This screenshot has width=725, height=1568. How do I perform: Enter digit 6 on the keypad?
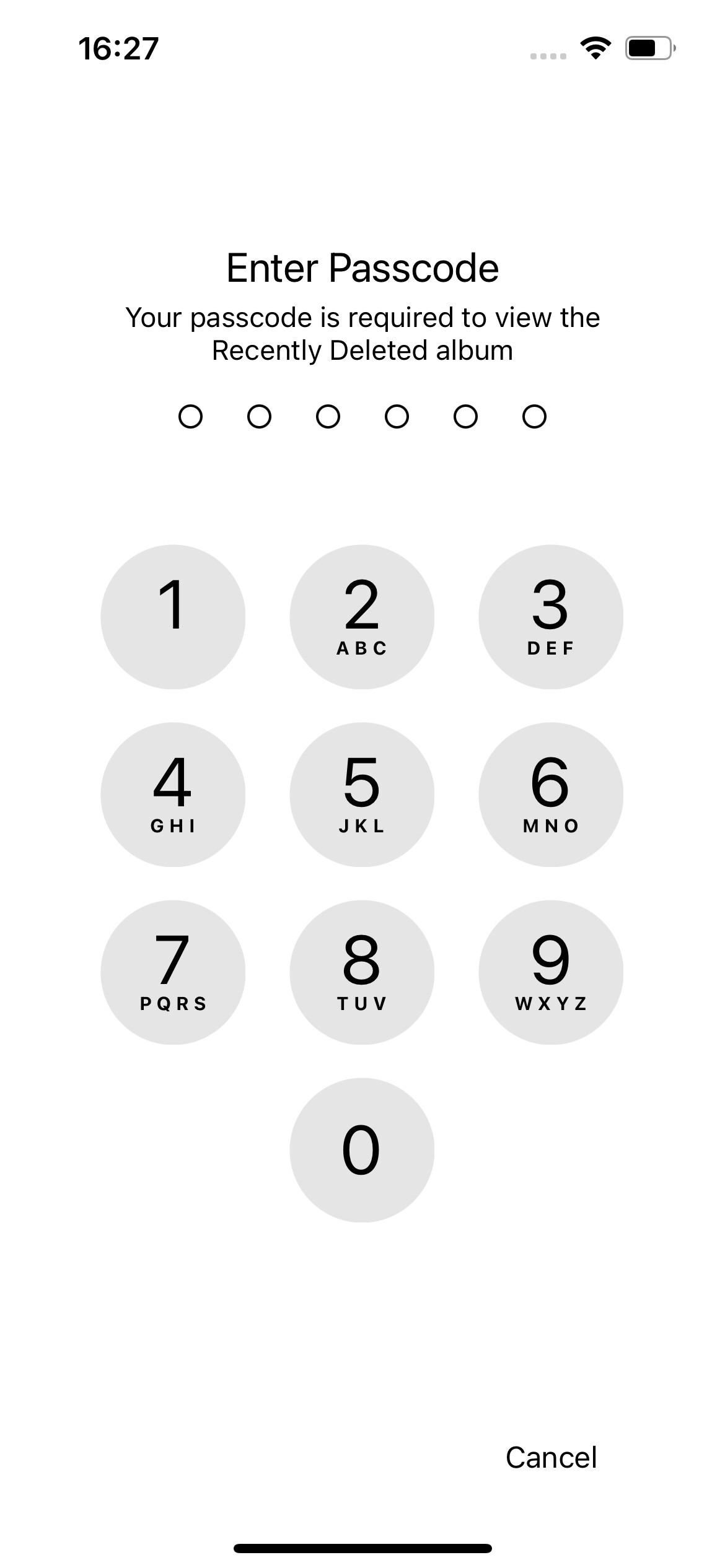click(x=551, y=794)
